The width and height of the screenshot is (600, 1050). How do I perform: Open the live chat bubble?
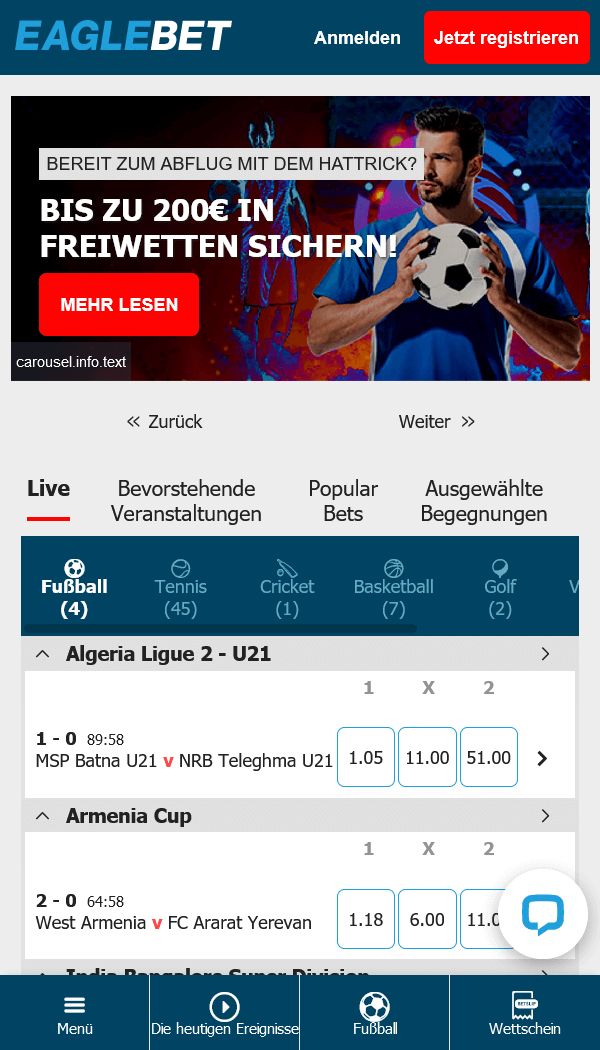coord(543,914)
